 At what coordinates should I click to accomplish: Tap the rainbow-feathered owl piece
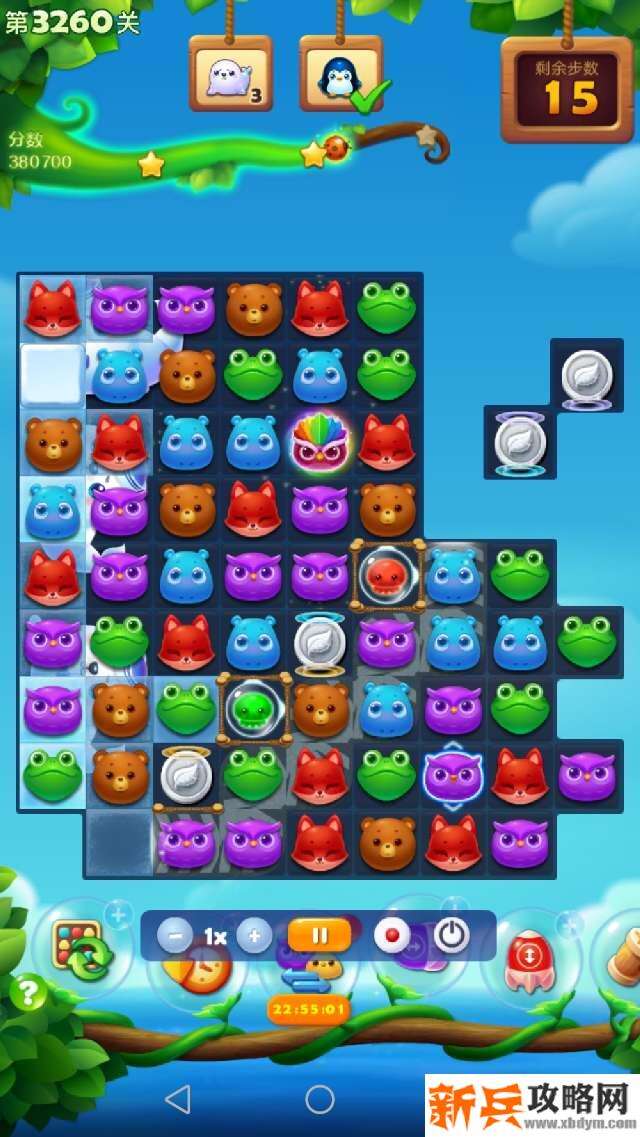click(320, 442)
